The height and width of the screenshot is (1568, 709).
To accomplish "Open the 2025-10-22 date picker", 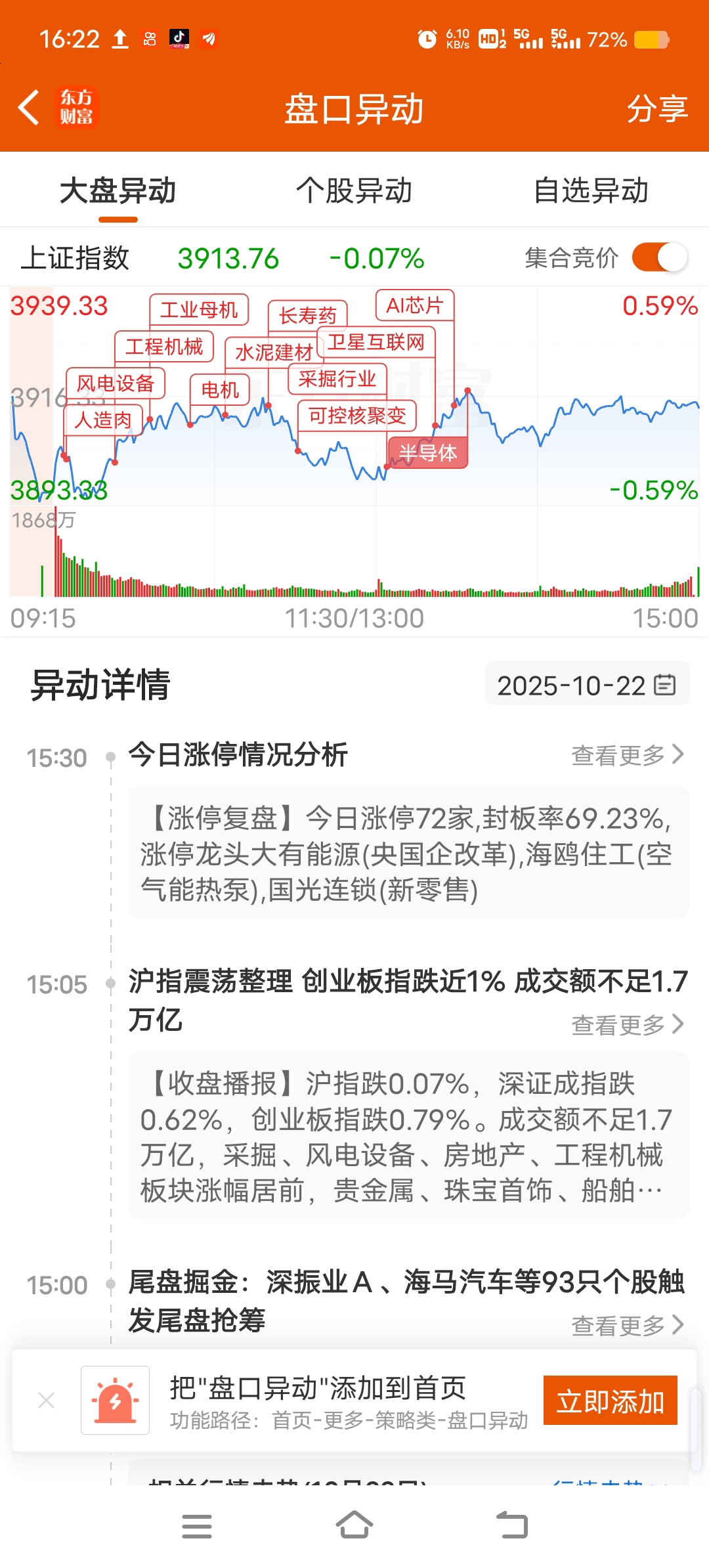I will (586, 685).
